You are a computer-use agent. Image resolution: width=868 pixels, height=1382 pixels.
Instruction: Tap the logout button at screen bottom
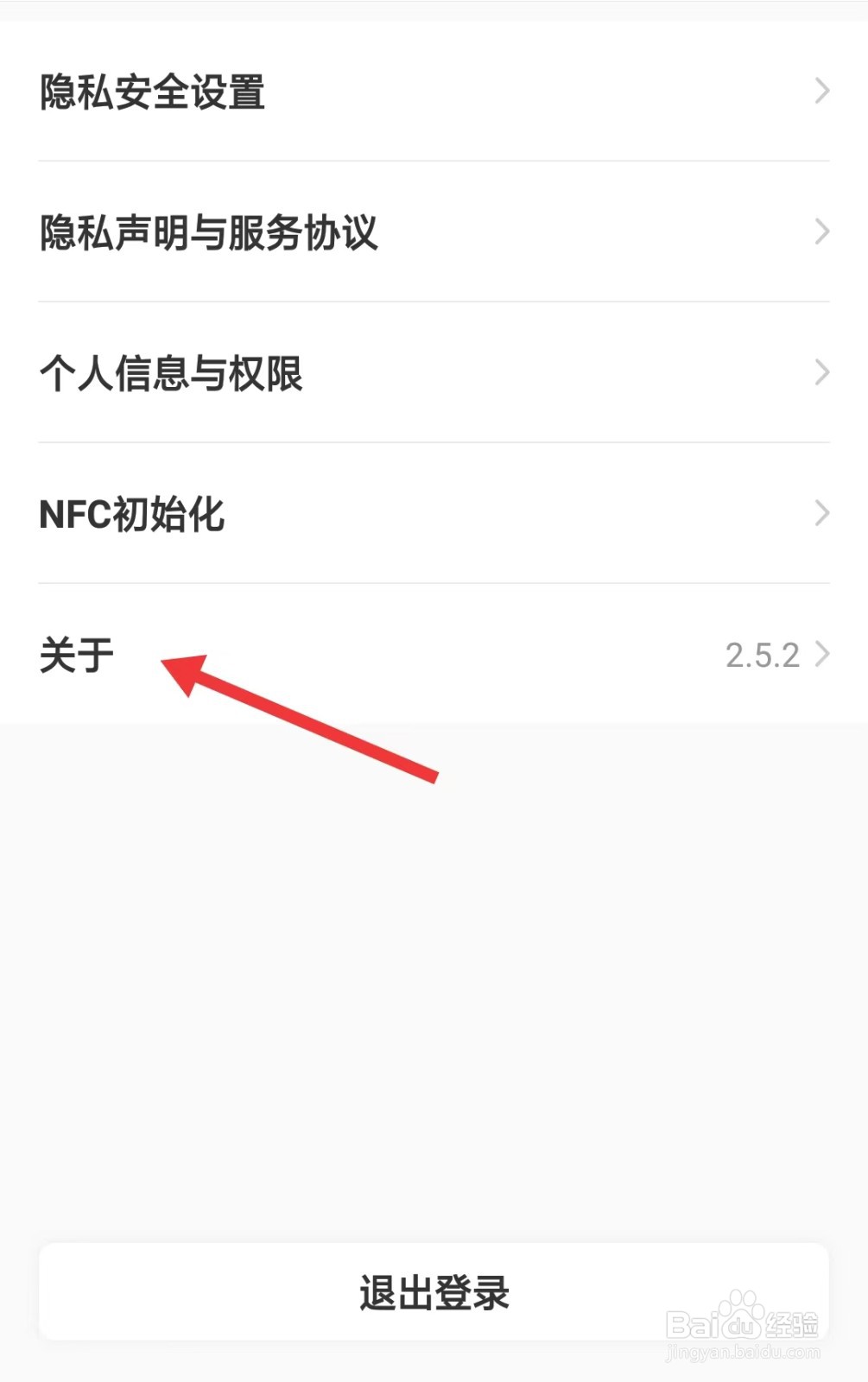[434, 1290]
